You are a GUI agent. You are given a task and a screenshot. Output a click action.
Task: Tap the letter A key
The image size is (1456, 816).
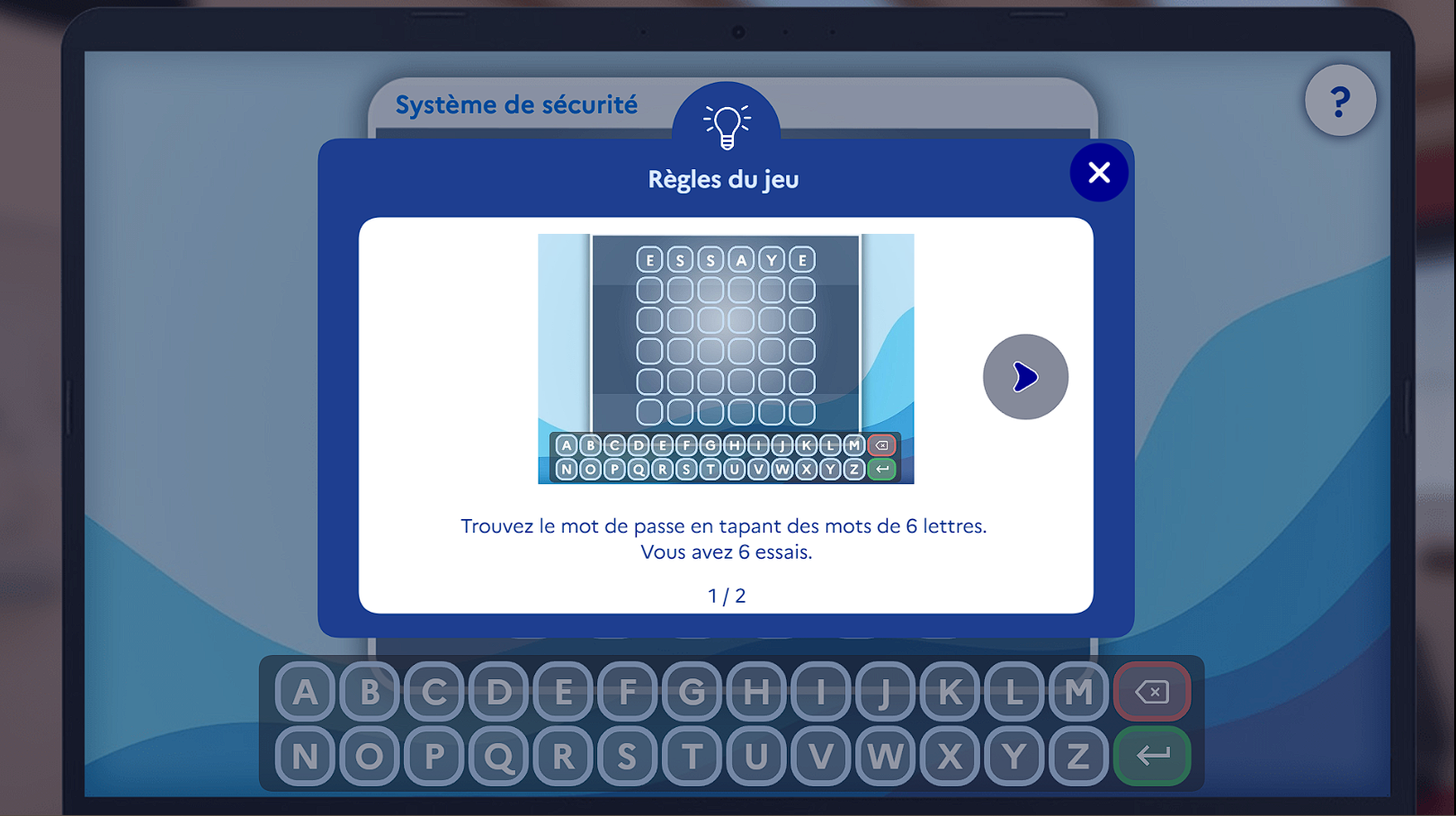coord(306,692)
